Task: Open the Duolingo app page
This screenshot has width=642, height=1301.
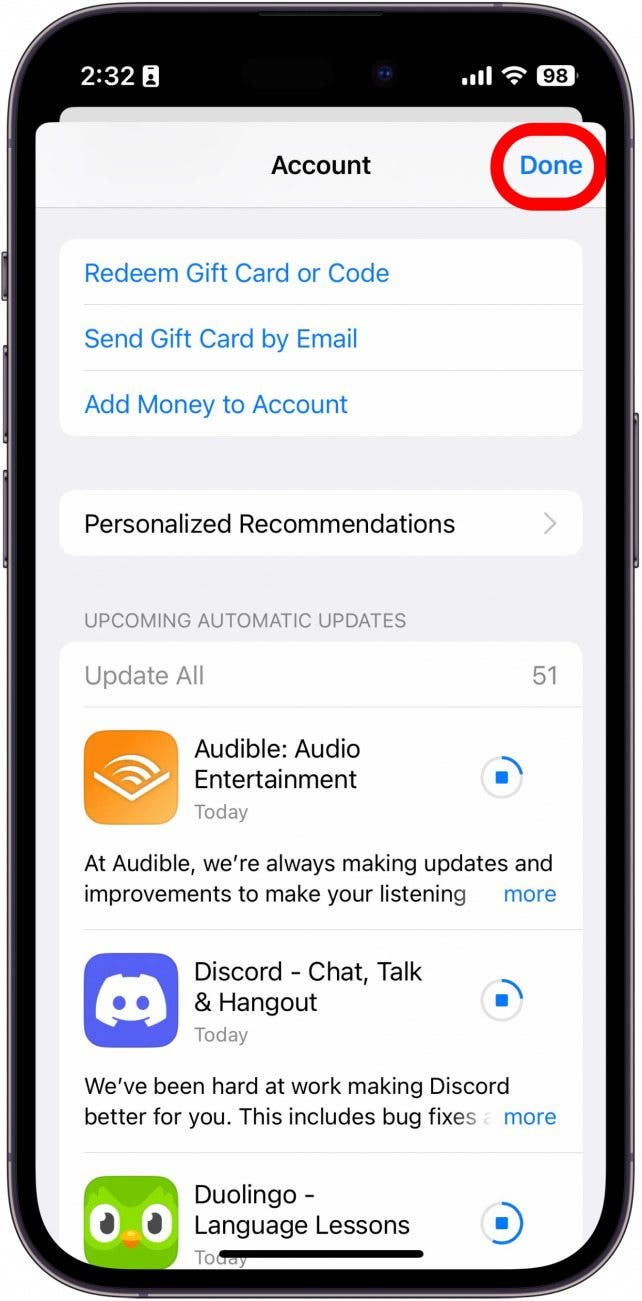Action: tap(131, 1222)
